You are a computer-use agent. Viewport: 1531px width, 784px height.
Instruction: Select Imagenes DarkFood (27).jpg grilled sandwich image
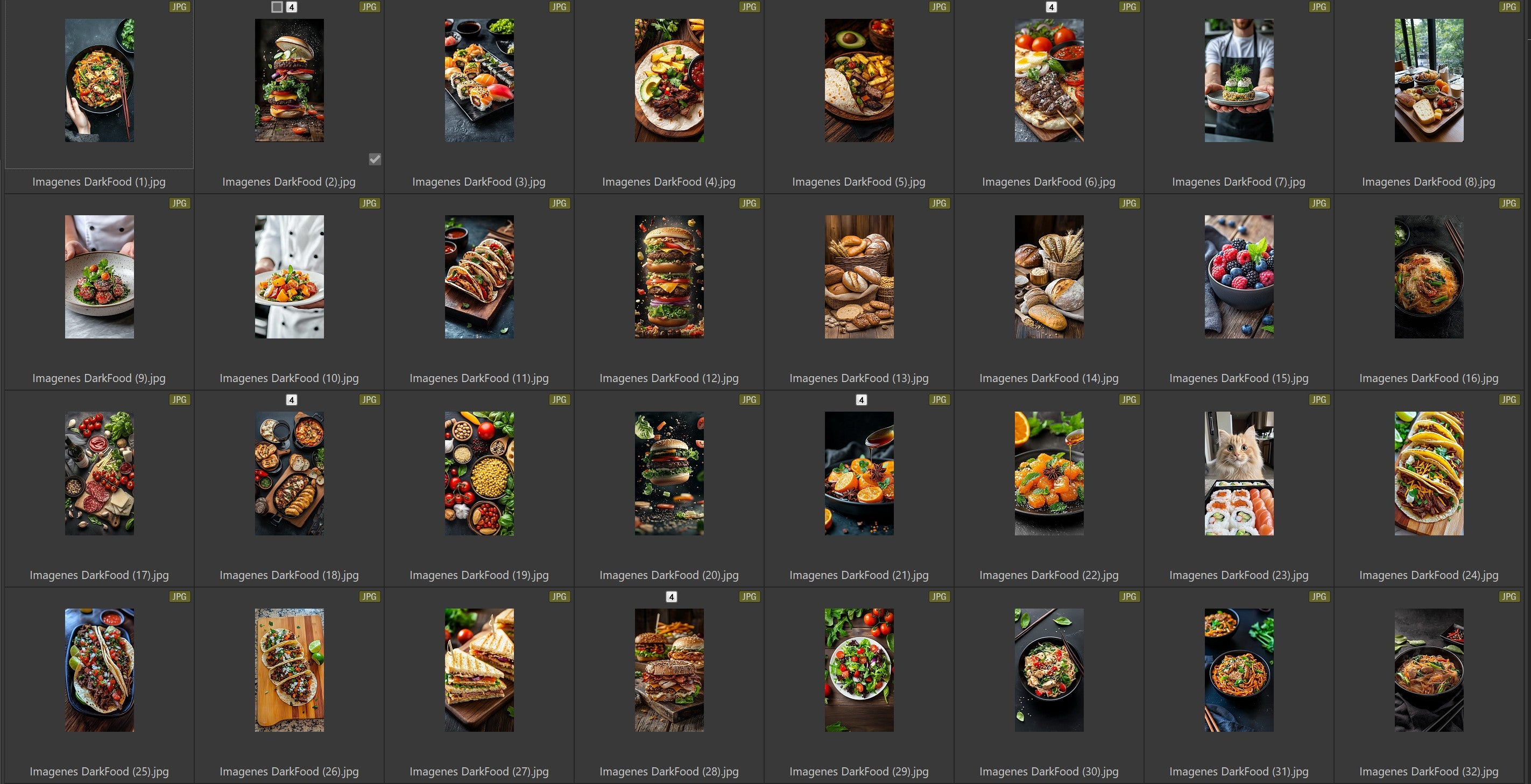click(479, 670)
